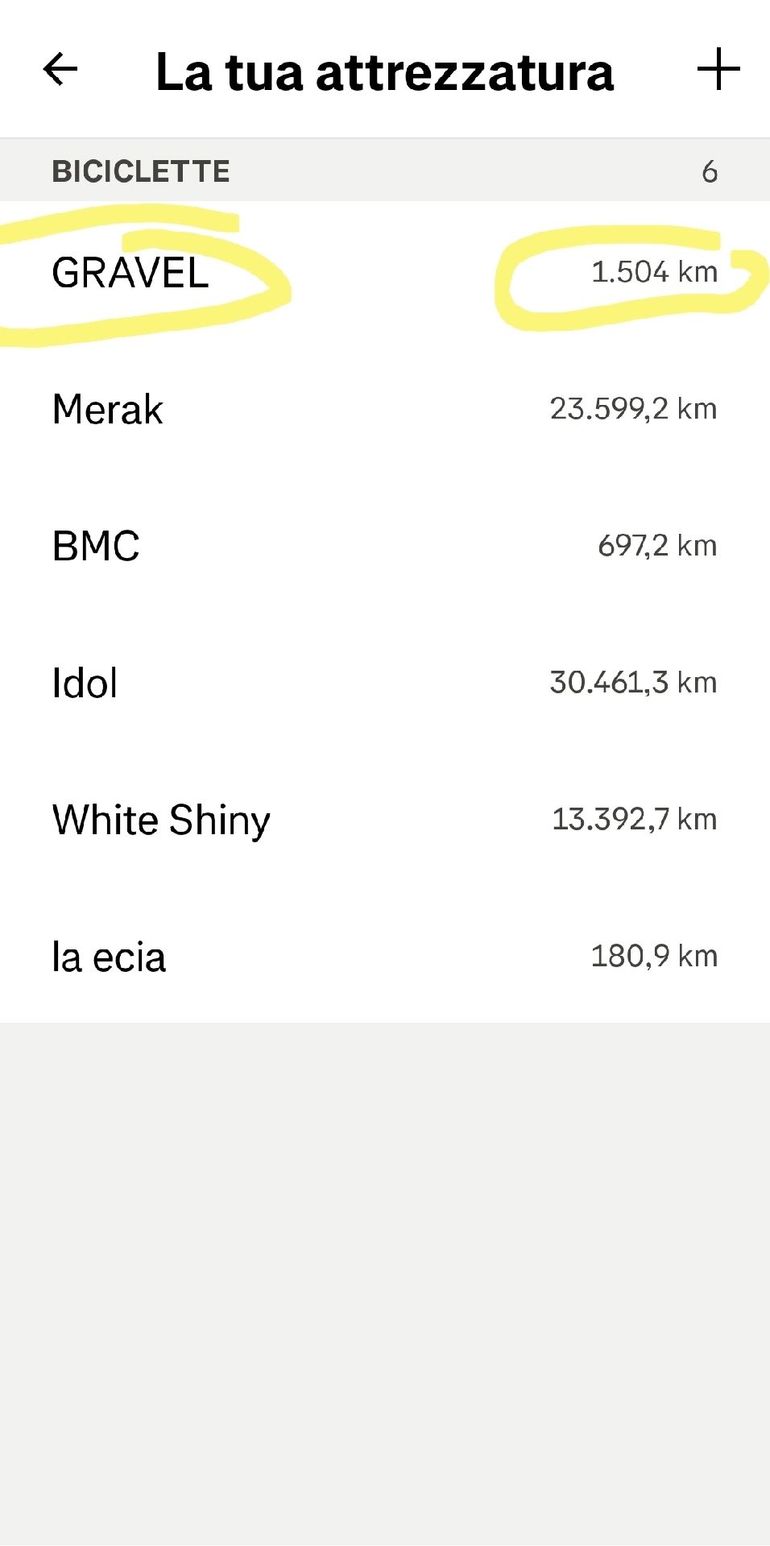Select the BMC bike row
770x1546 pixels.
tap(385, 545)
